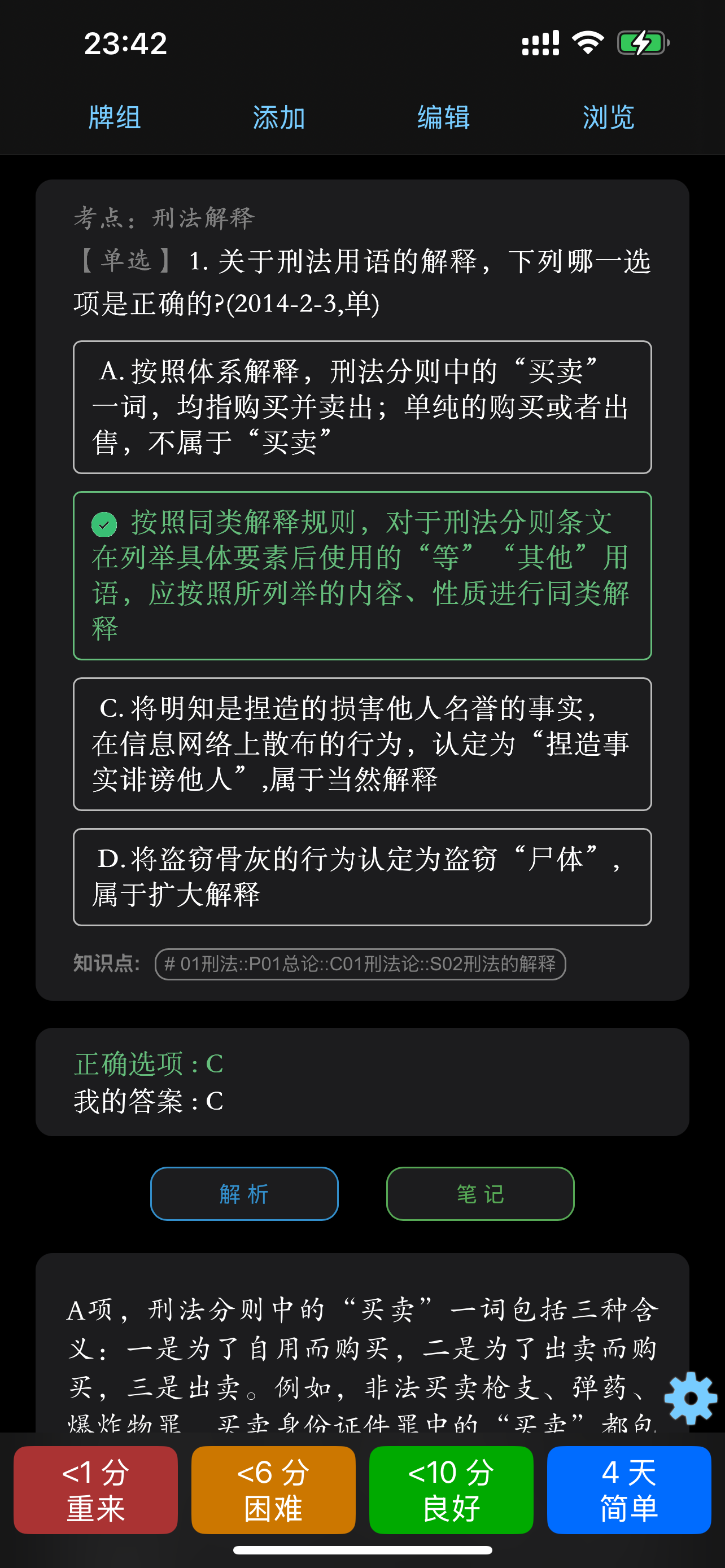Screen dimensions: 725x1568
Task: Choose option D about 盗窃骨灰
Action: pyautogui.click(x=362, y=877)
